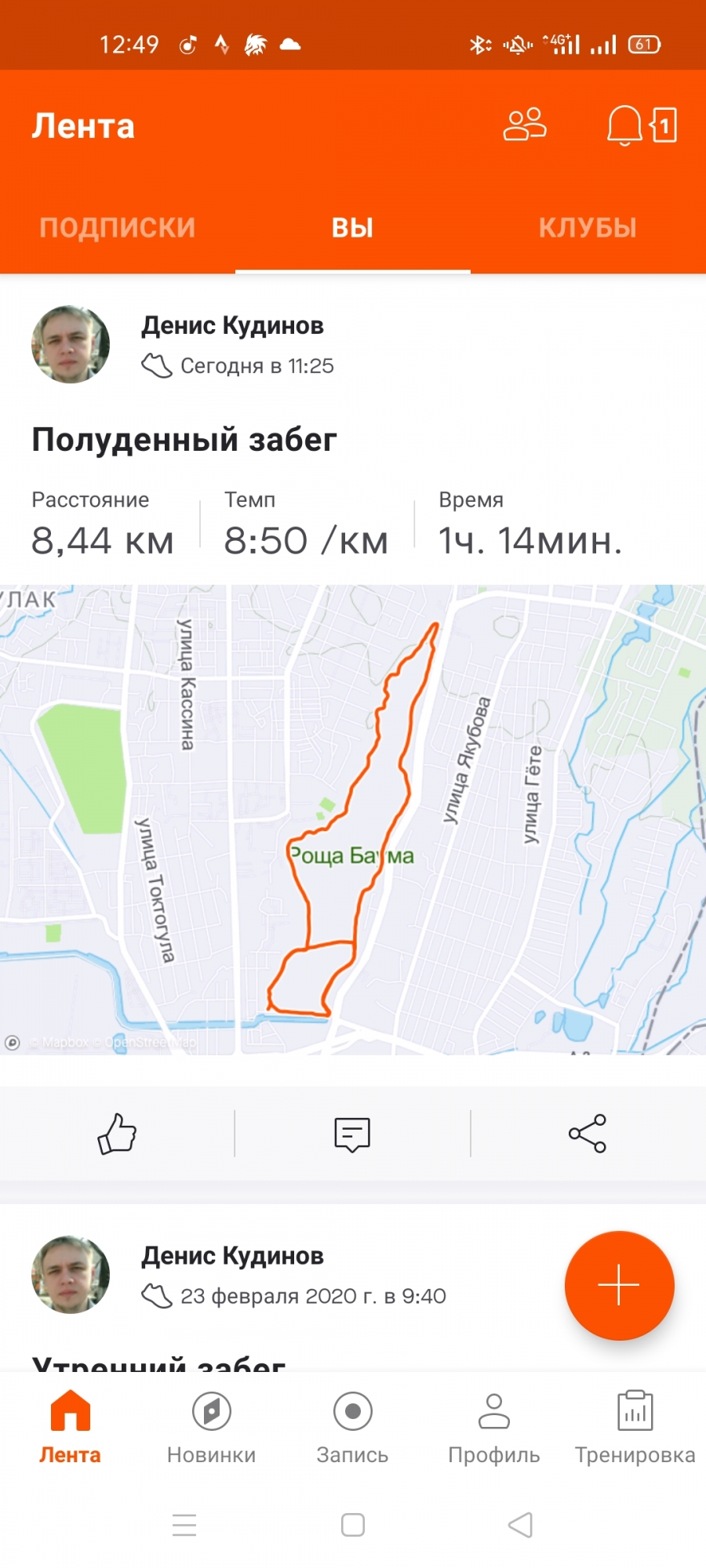Switch to the ПОДПИСКИ tab
This screenshot has width=706, height=1568.
pos(118,227)
